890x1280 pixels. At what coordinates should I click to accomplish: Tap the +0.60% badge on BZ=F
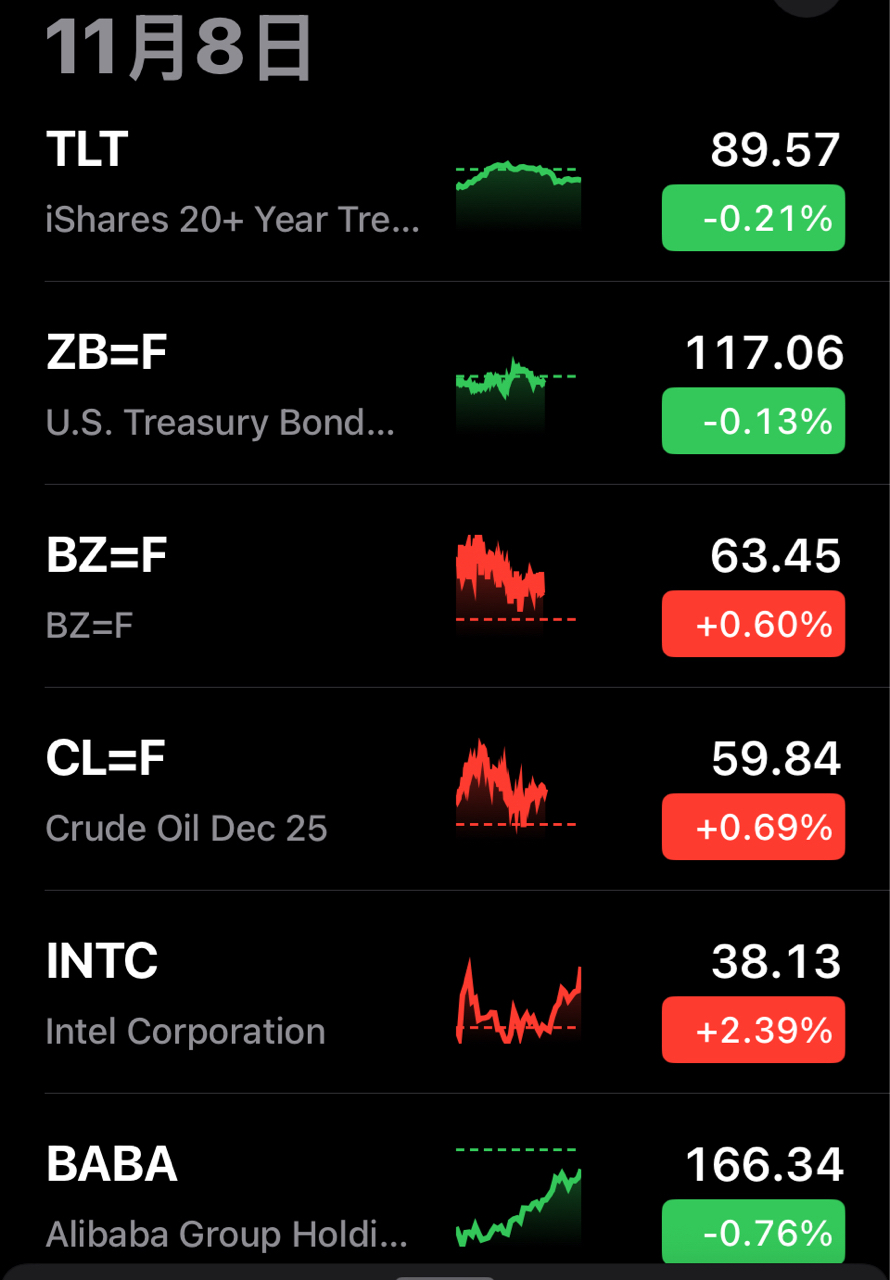point(753,624)
